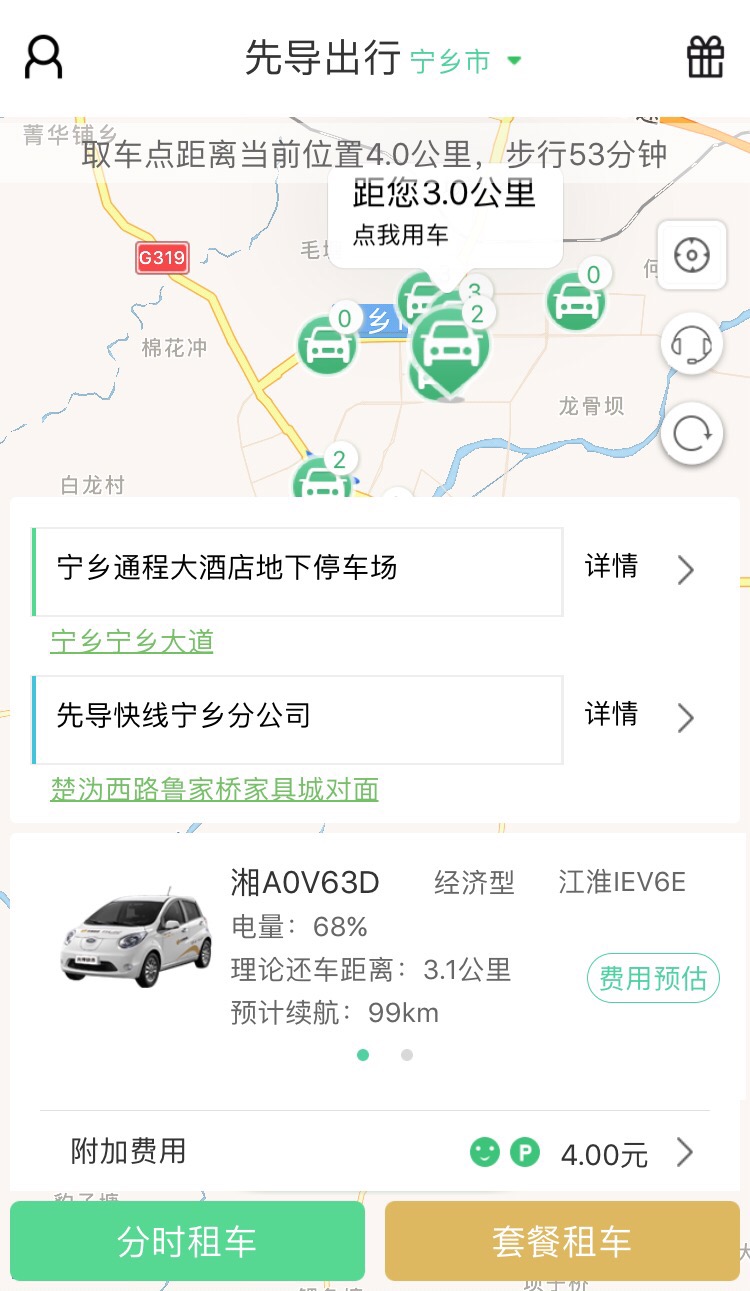Image resolution: width=750 pixels, height=1291 pixels.
Task: Click the 费用预估 button
Action: pyautogui.click(x=652, y=979)
